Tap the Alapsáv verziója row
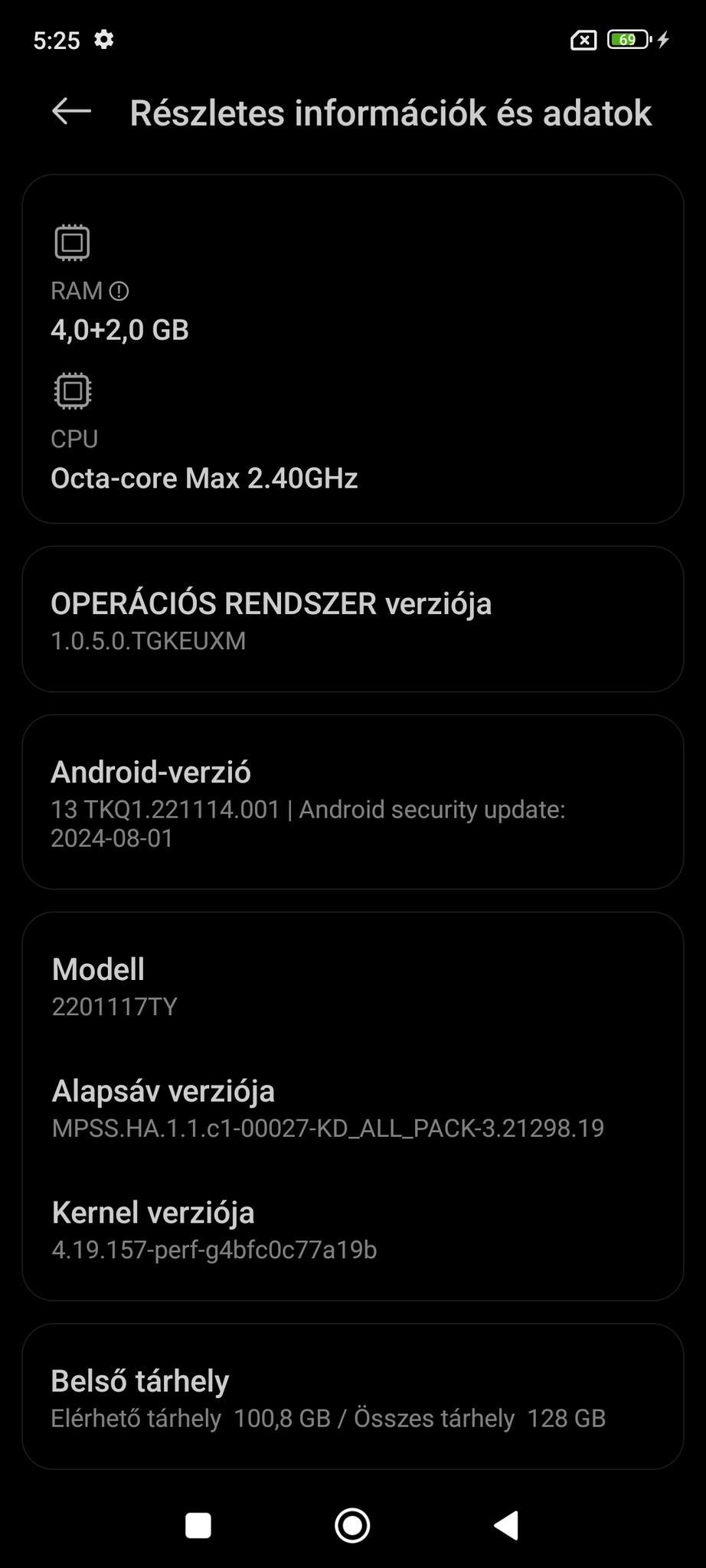This screenshot has height=1568, width=706. 352,1108
